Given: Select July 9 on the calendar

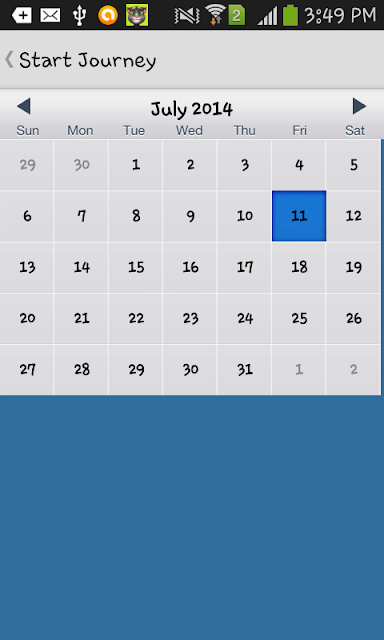Looking at the screenshot, I should [x=190, y=216].
